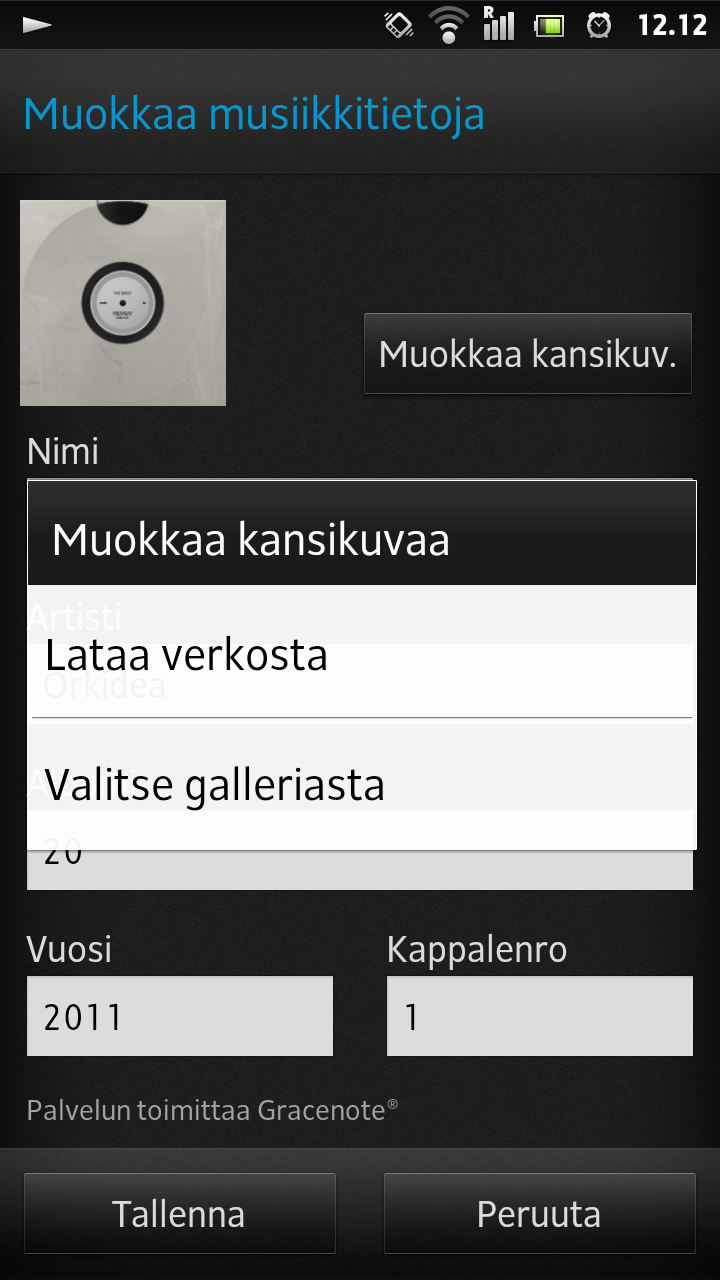Screen dimensions: 720x1280
Task: Choose Lataa verkosta to download the cover
Action: (x=361, y=654)
